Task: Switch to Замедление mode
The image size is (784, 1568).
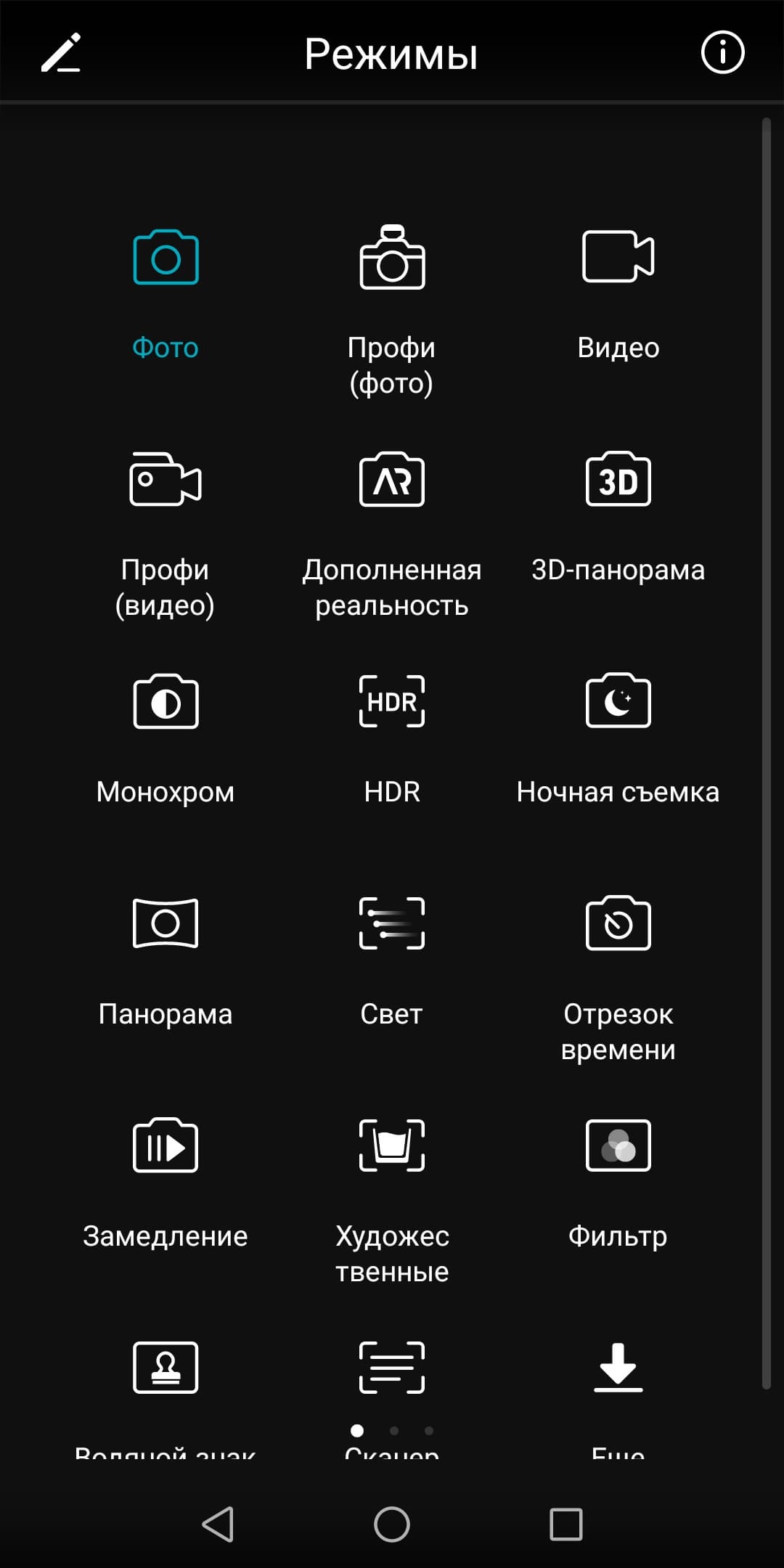Action: click(x=166, y=1147)
